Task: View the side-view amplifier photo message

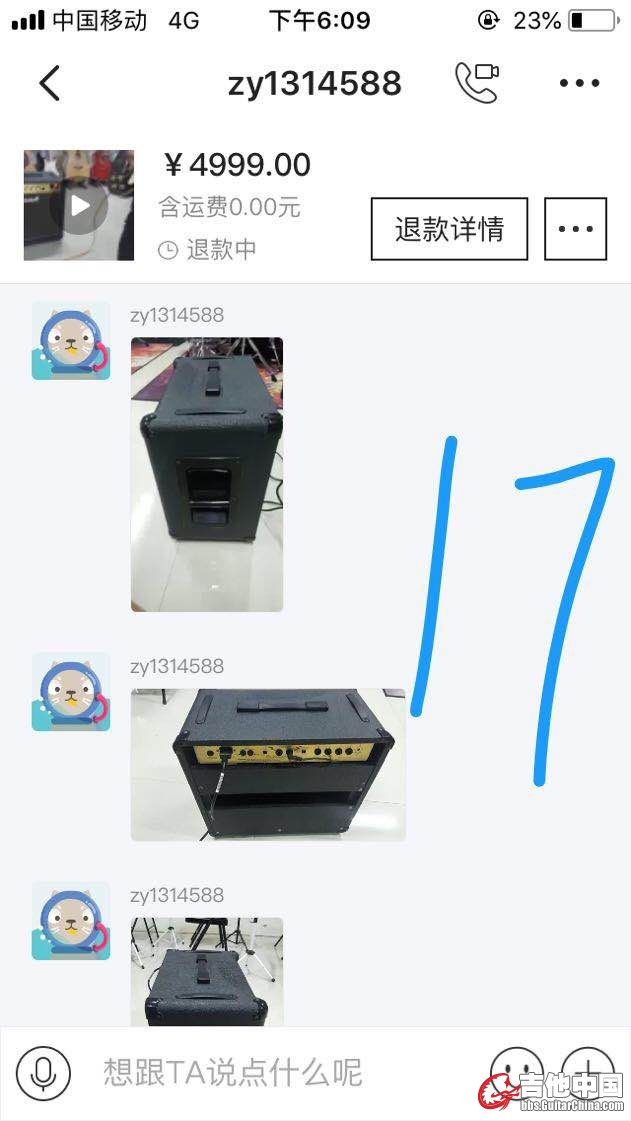Action: pyautogui.click(x=207, y=473)
